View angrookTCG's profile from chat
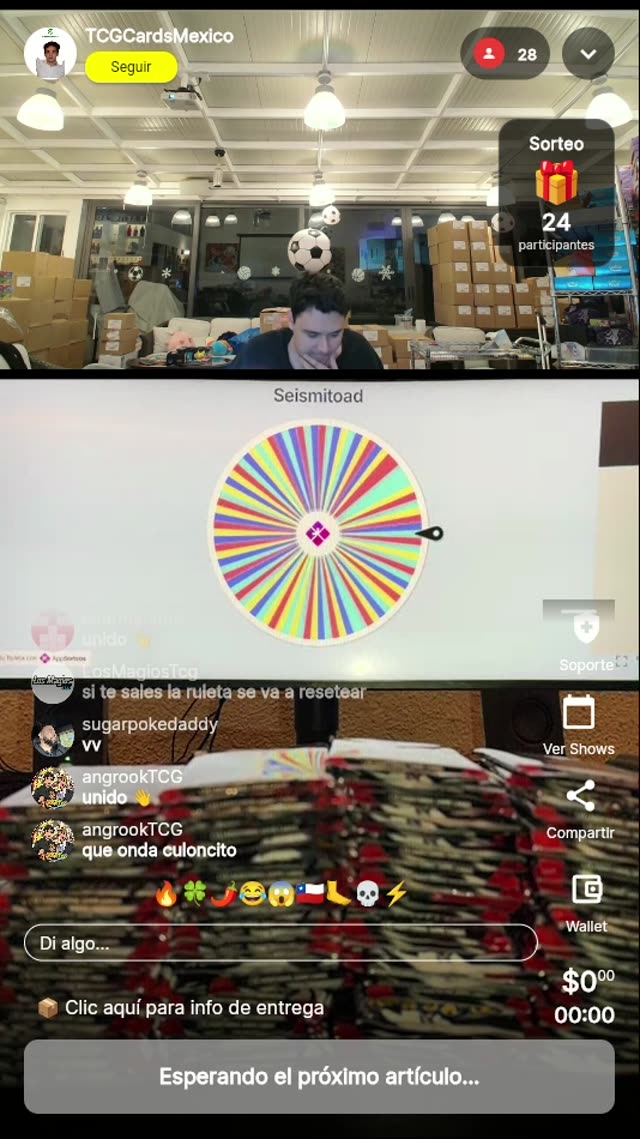This screenshot has width=640, height=1139. coord(52,788)
